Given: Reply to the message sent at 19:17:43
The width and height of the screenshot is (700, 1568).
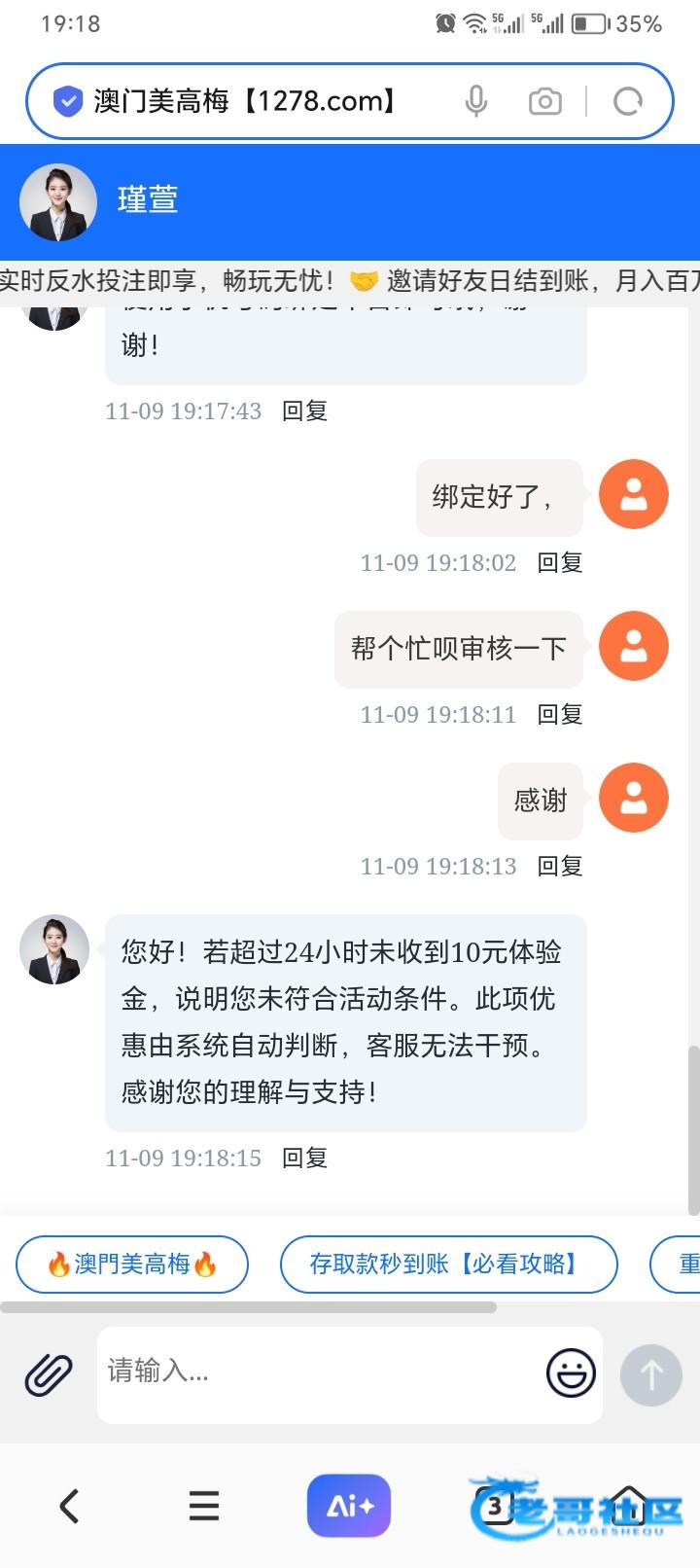Looking at the screenshot, I should (x=304, y=410).
